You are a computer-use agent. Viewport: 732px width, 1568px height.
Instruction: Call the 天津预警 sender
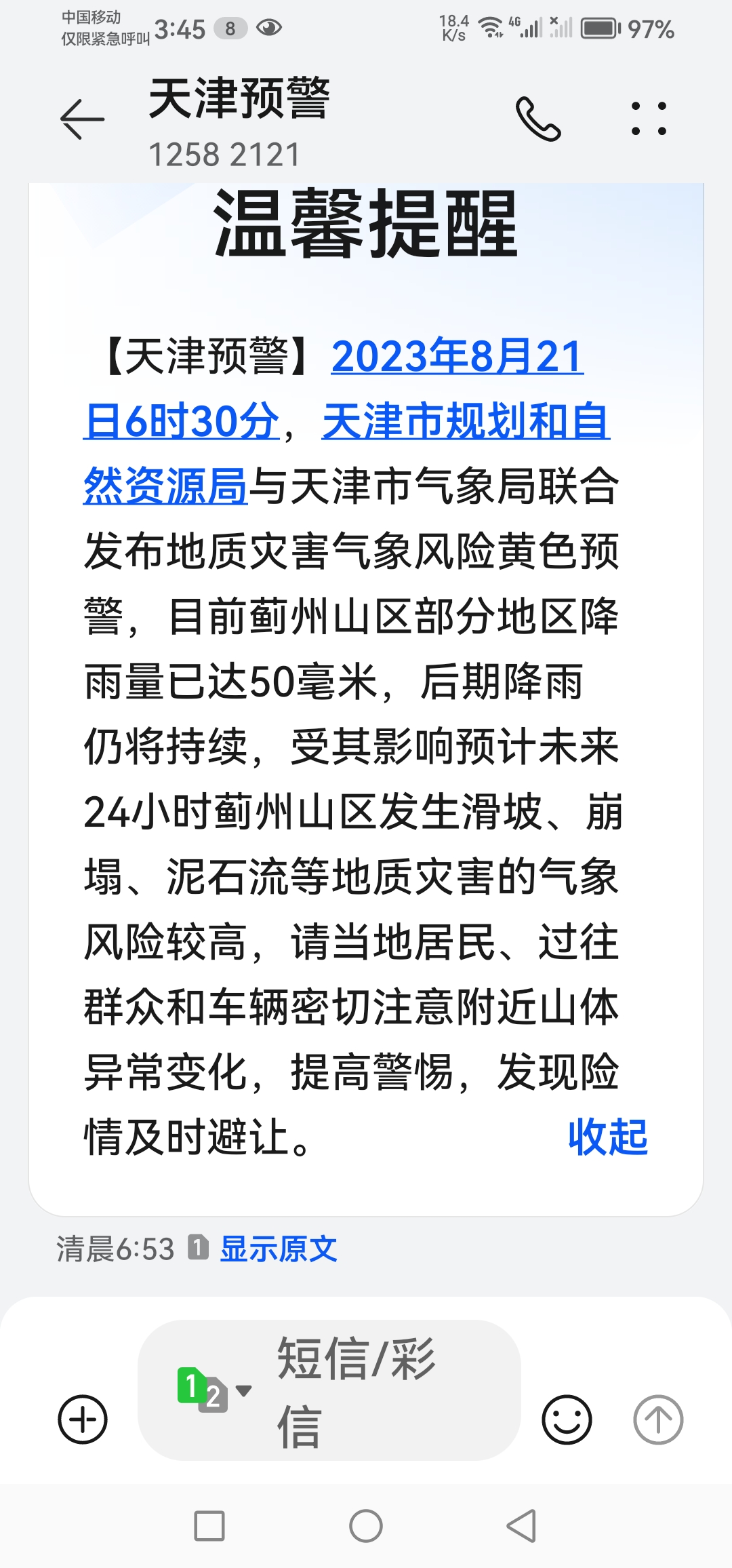click(x=538, y=119)
